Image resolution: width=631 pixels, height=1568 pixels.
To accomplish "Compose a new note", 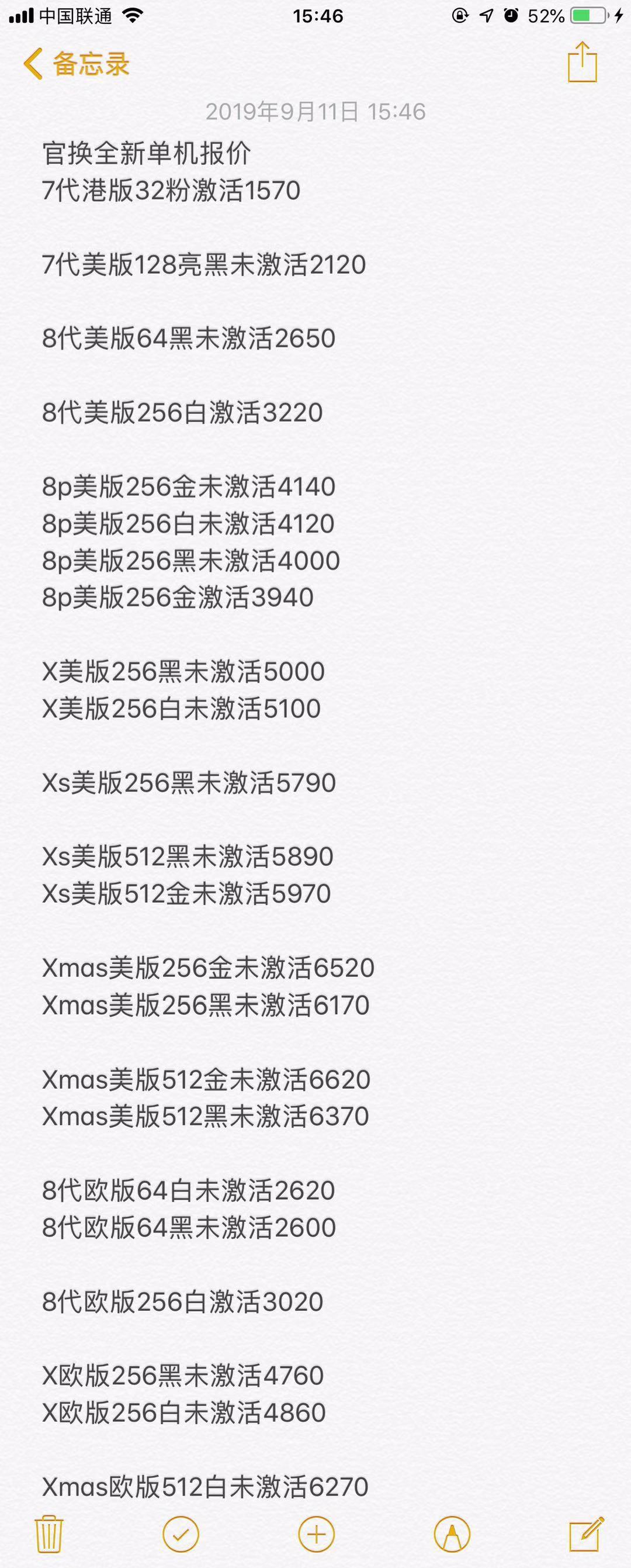I will point(586,1533).
